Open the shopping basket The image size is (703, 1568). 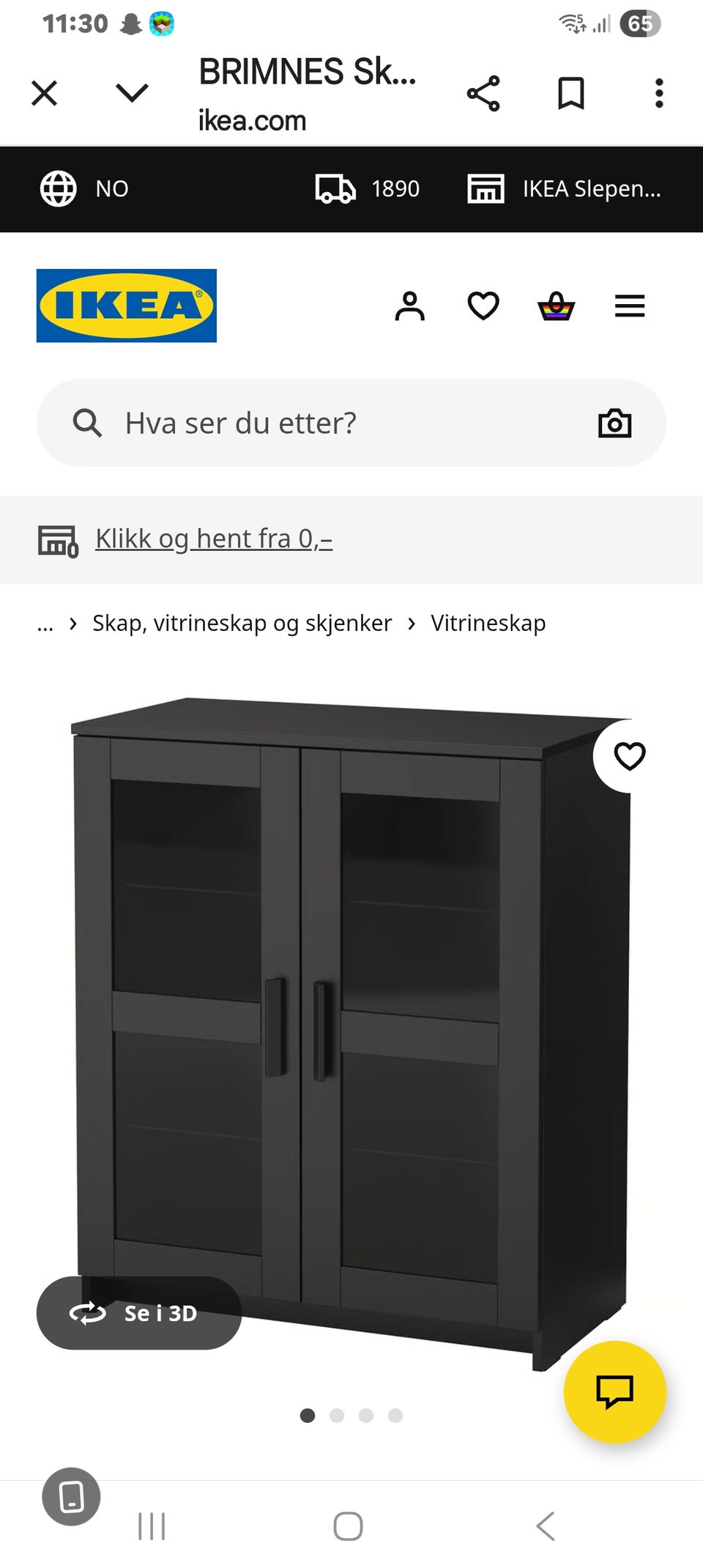click(557, 306)
